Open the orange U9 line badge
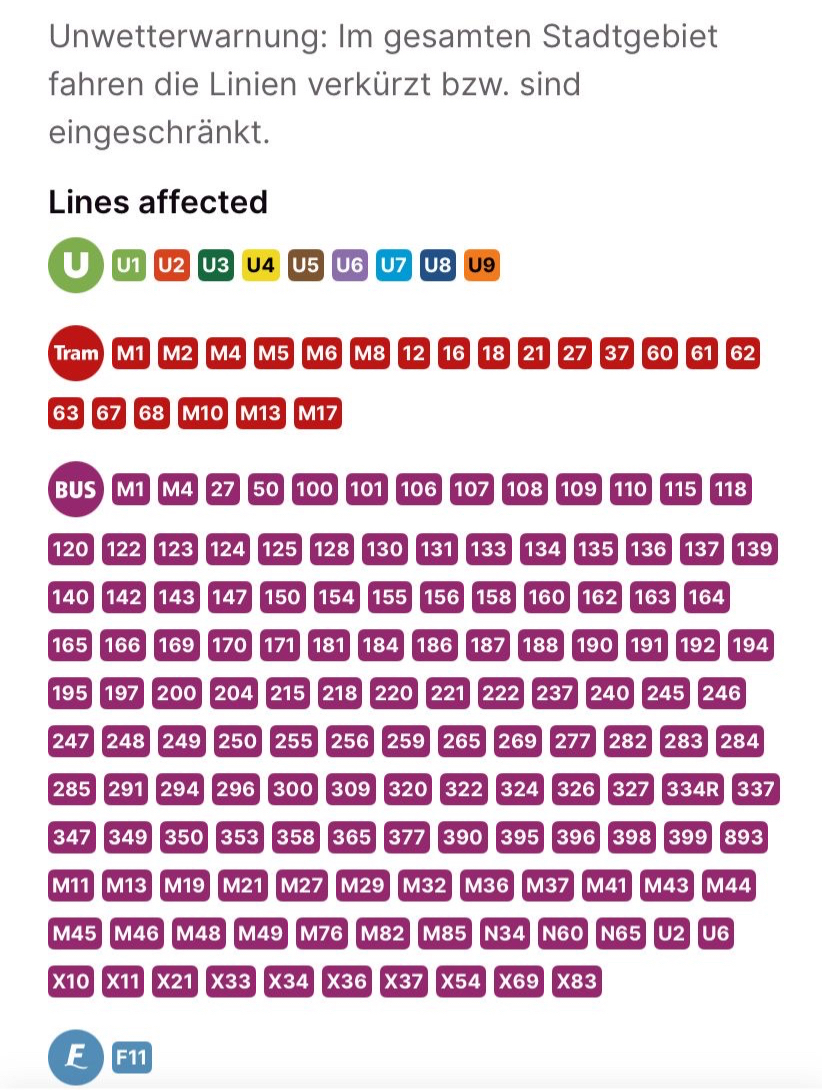The image size is (822, 1090). pos(481,266)
